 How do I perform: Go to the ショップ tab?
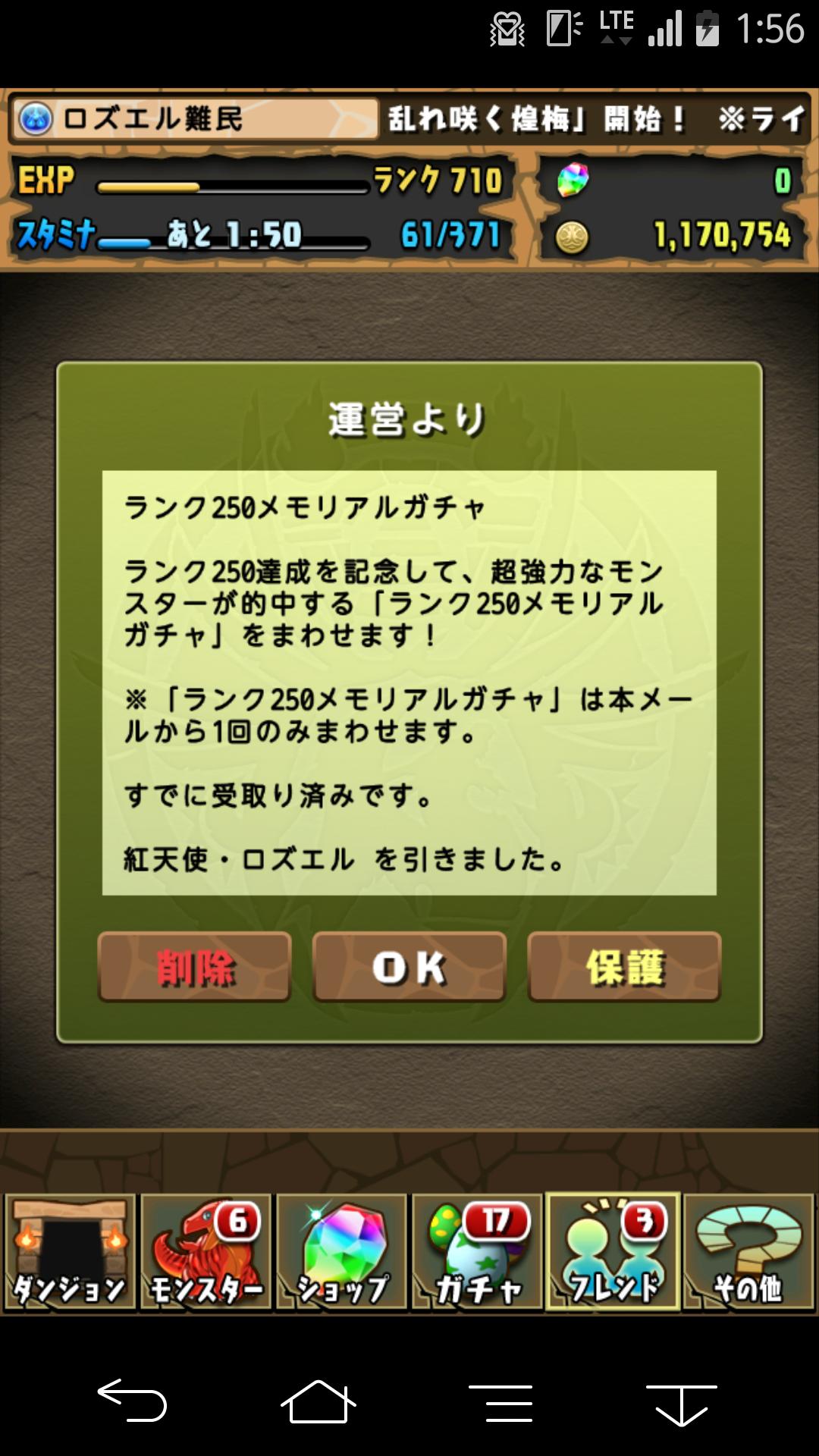(x=341, y=1251)
